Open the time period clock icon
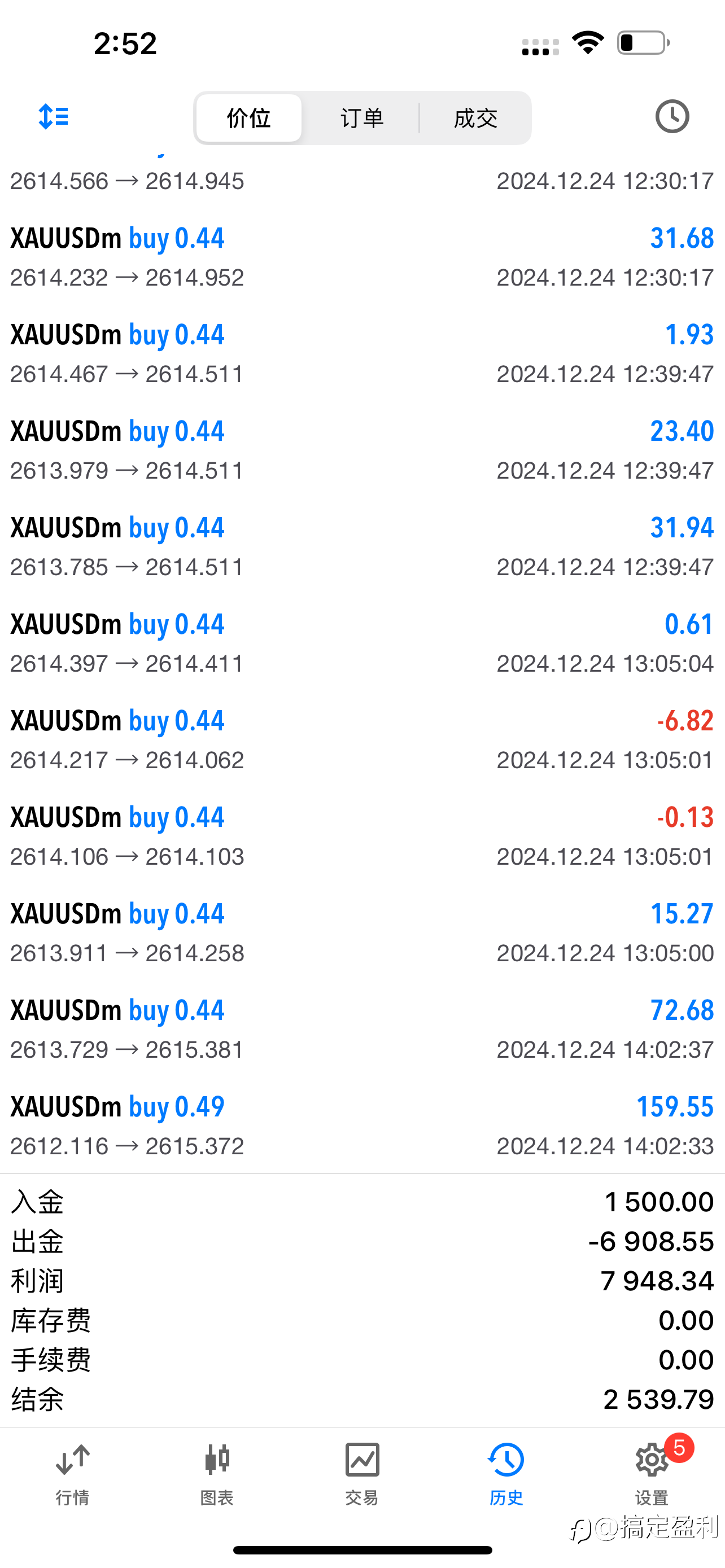Image resolution: width=725 pixels, height=1568 pixels. point(672,116)
